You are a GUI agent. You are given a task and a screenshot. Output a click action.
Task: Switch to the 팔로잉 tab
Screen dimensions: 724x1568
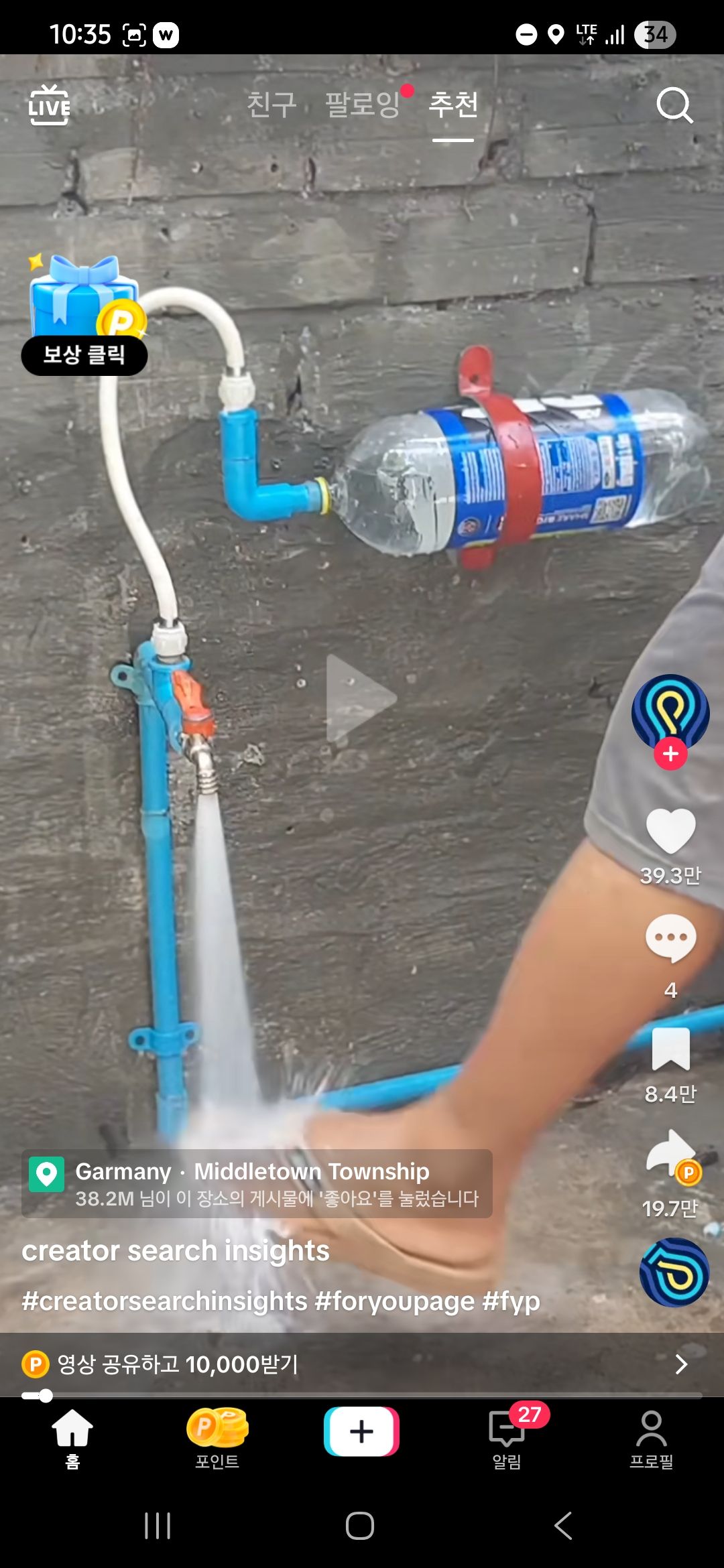click(x=363, y=105)
